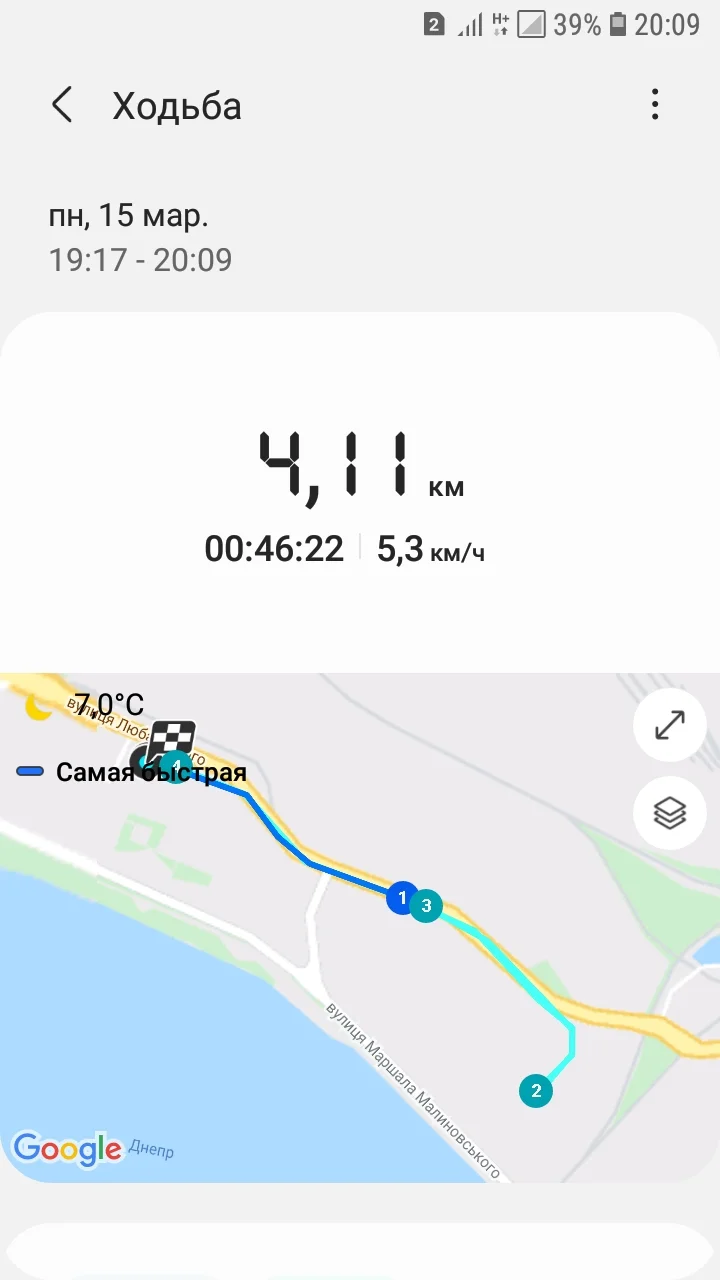
Task: Select kilometer marker 1 on the route
Action: [401, 899]
